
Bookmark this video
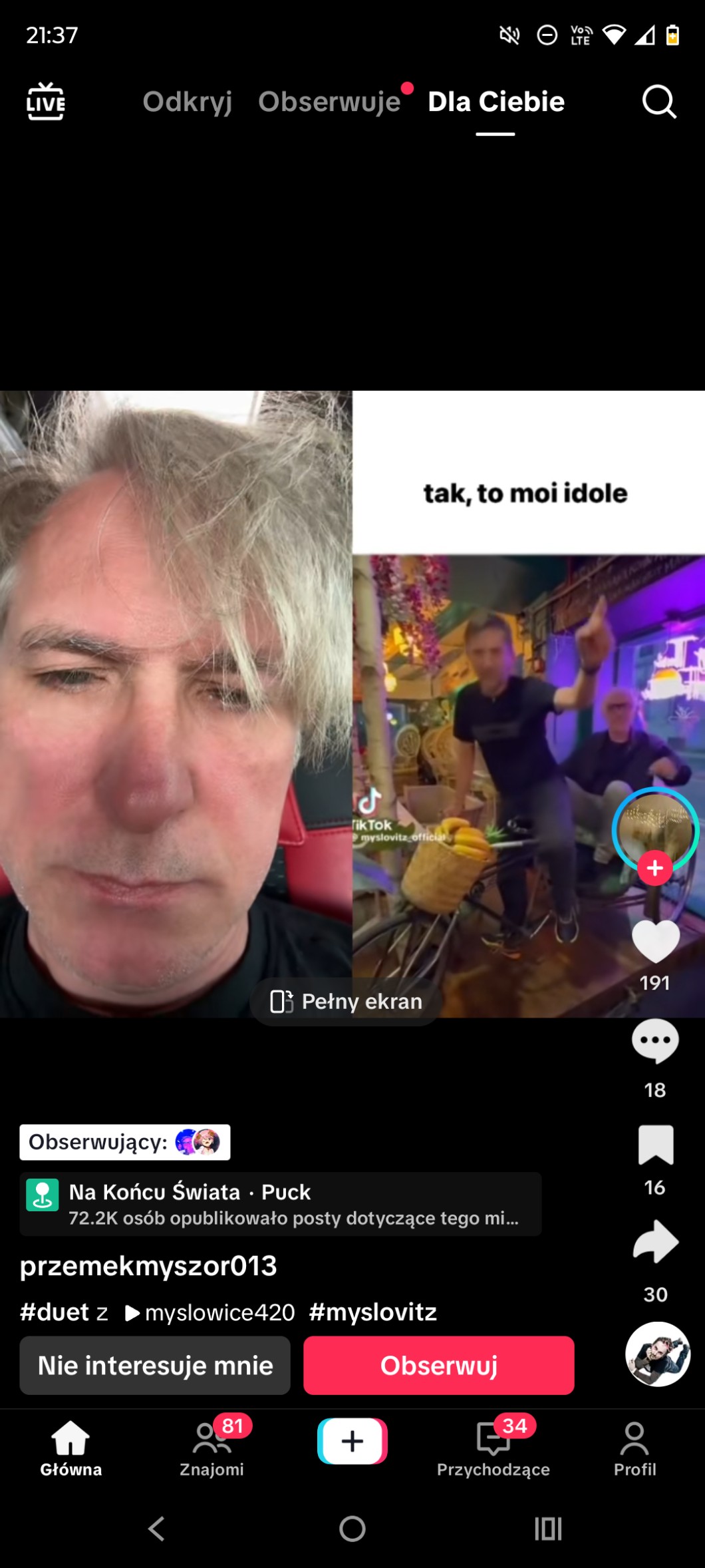tap(656, 1145)
